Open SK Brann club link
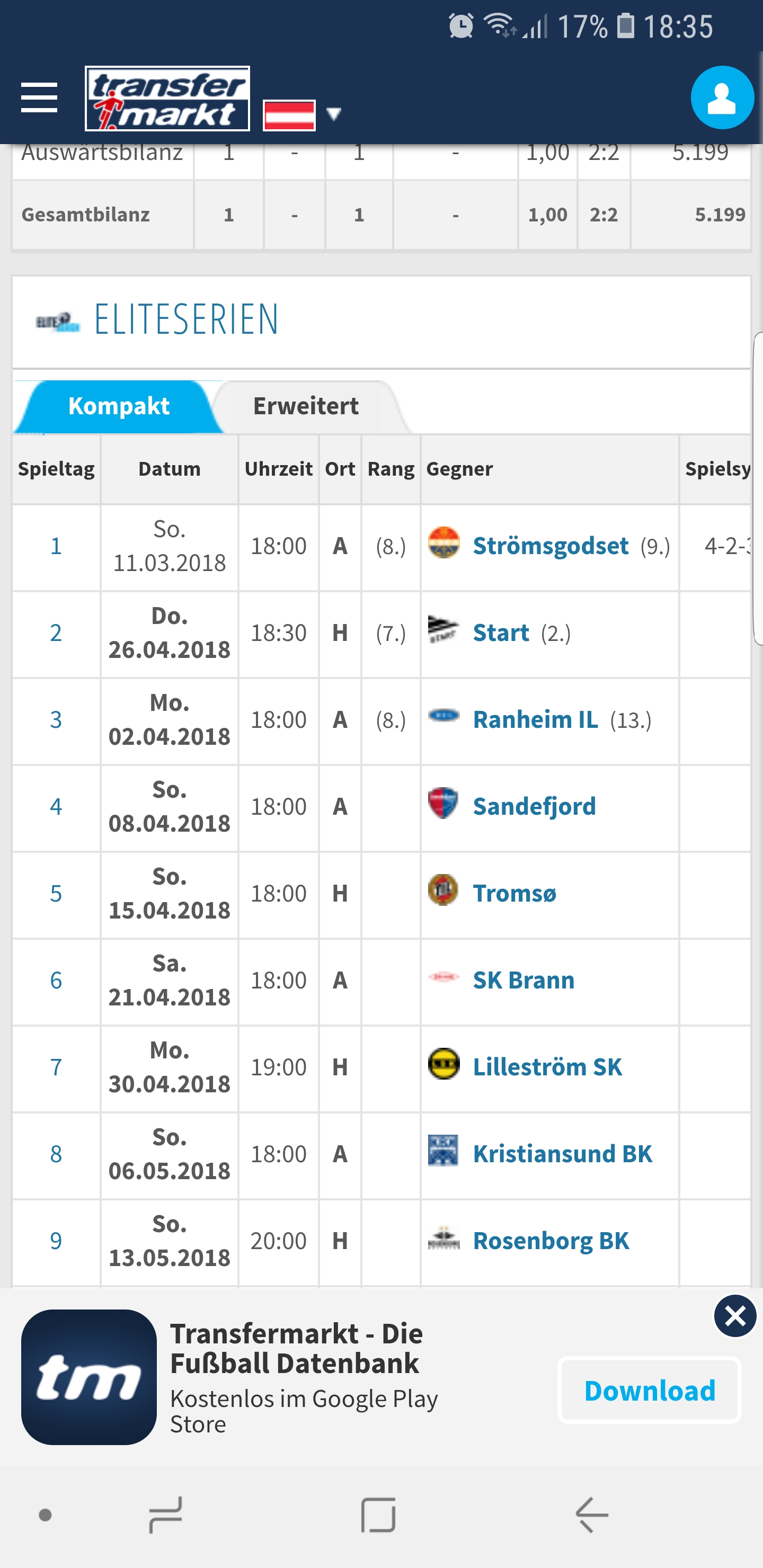The width and height of the screenshot is (763, 1568). pos(523,981)
